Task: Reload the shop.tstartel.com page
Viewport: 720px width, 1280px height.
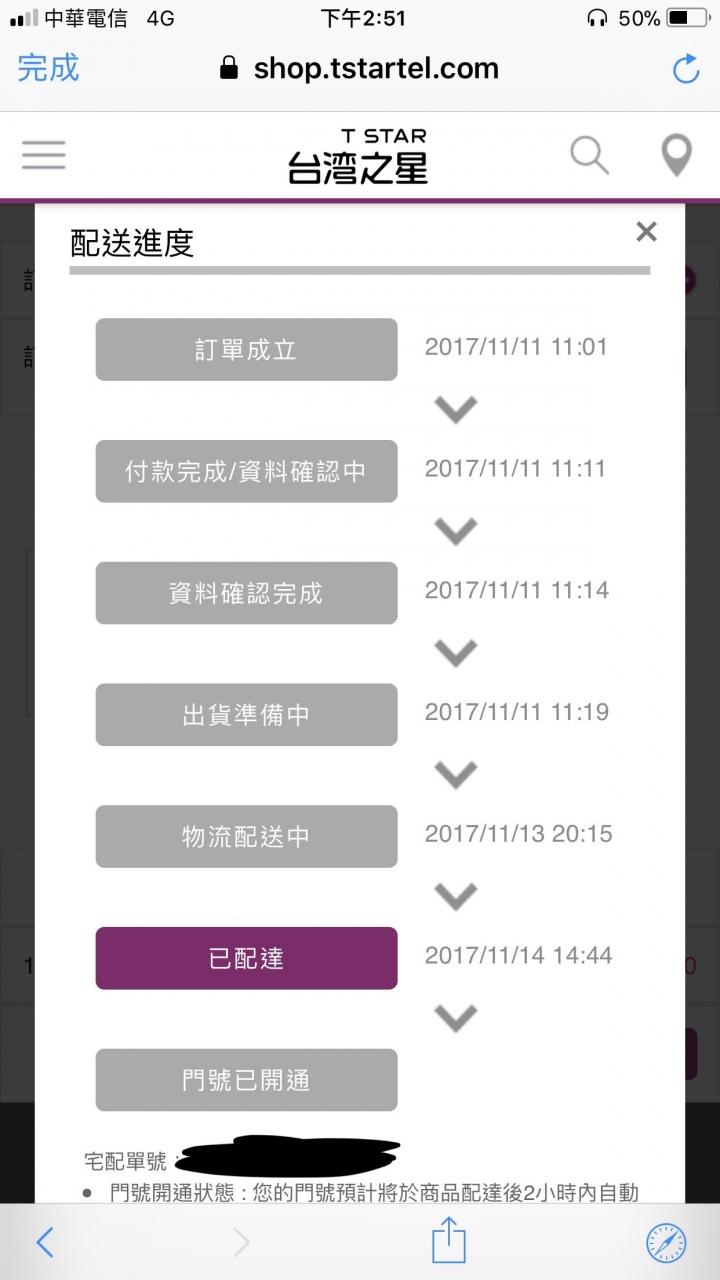Action: (x=686, y=68)
